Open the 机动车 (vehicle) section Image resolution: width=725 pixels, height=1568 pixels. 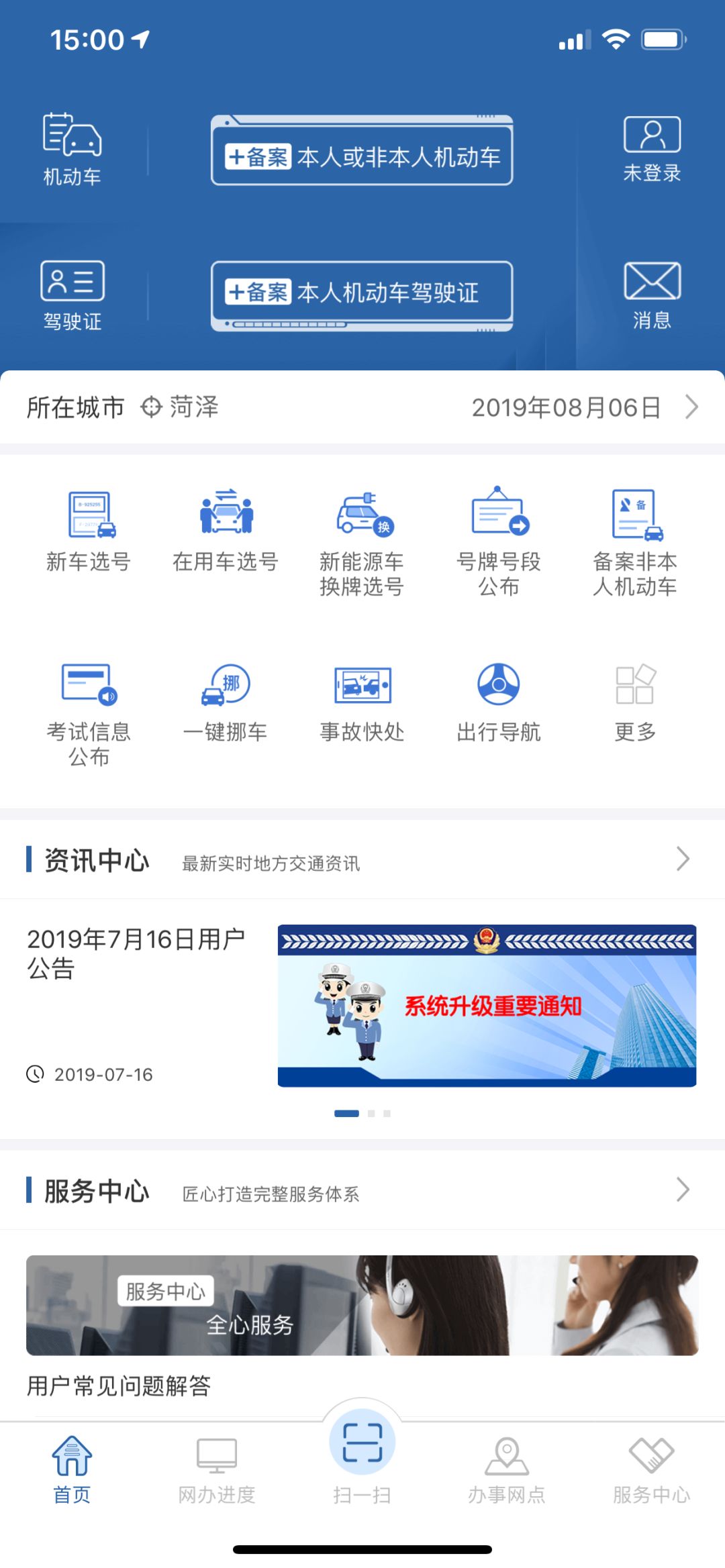point(70,149)
